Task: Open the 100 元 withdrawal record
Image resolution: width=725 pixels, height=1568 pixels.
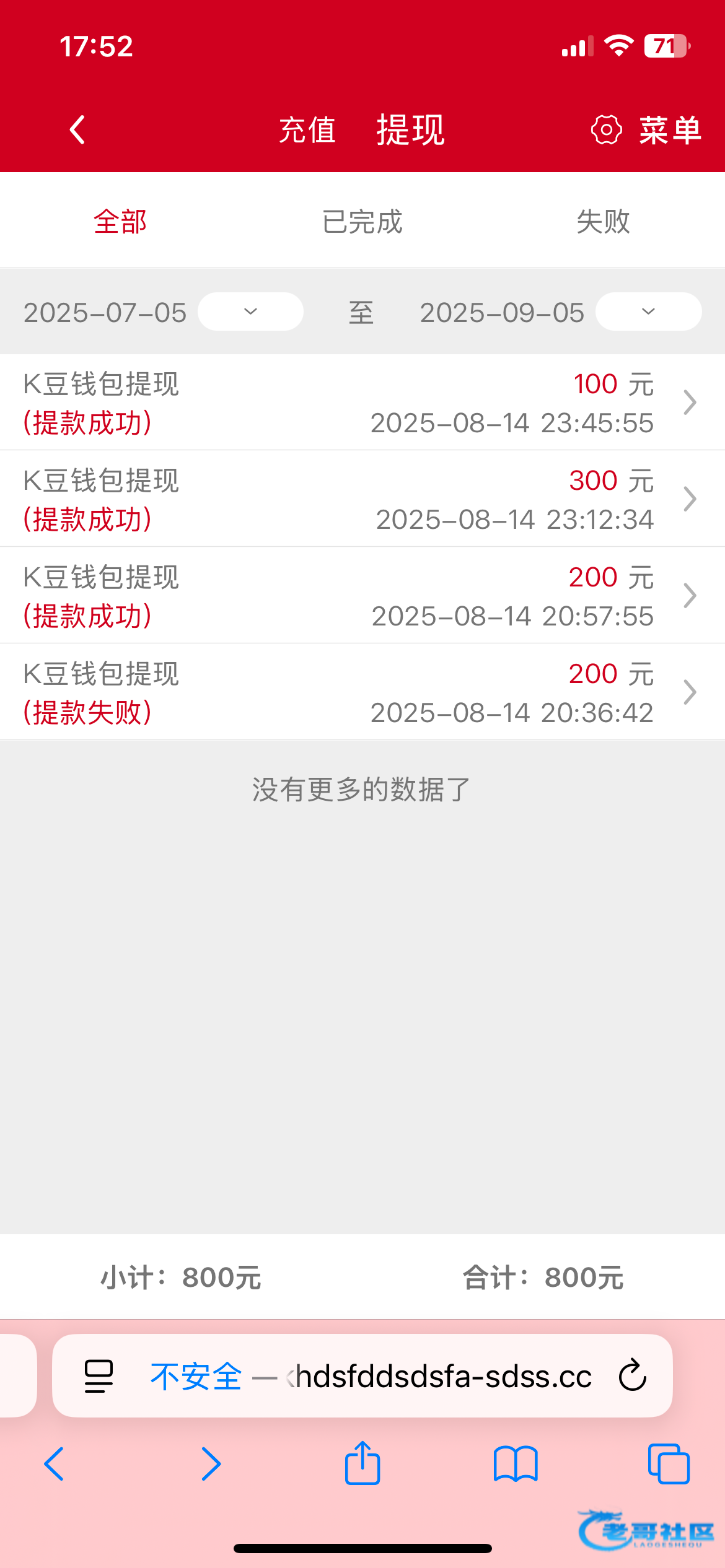Action: click(x=362, y=403)
